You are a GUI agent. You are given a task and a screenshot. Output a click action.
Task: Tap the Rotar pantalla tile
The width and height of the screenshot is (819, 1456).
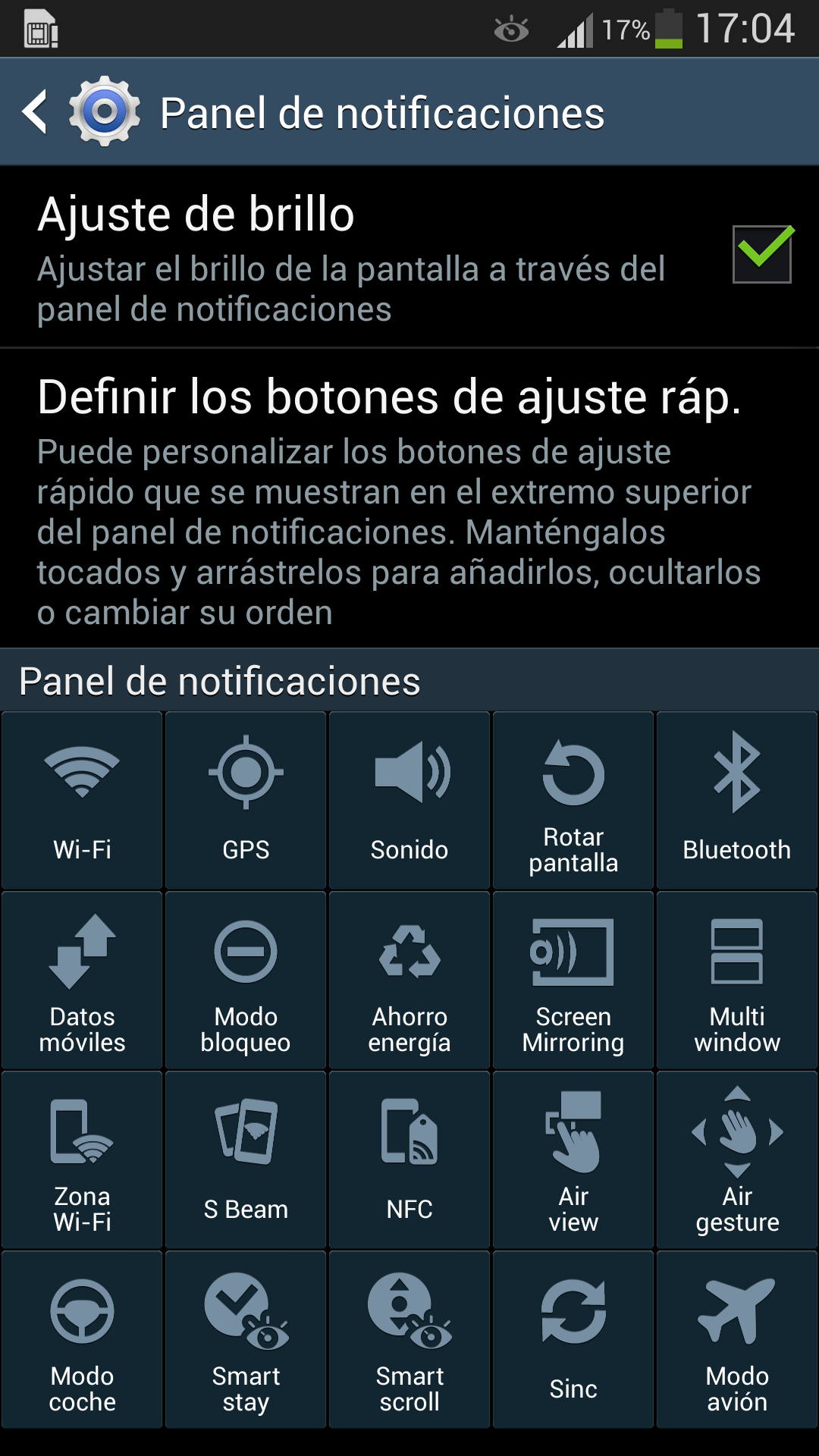(573, 800)
